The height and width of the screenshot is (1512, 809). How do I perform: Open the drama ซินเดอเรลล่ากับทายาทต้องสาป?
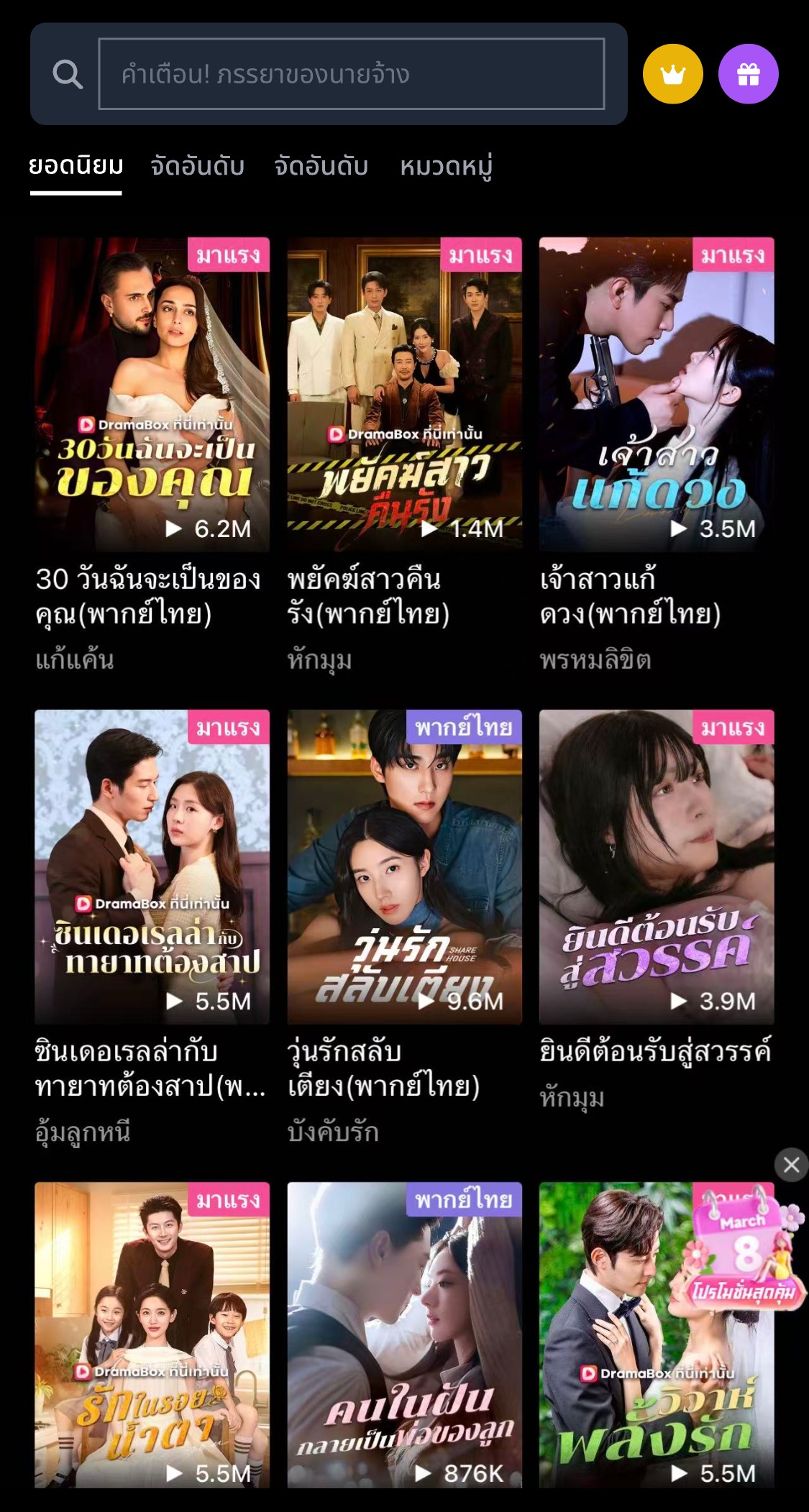[x=152, y=866]
